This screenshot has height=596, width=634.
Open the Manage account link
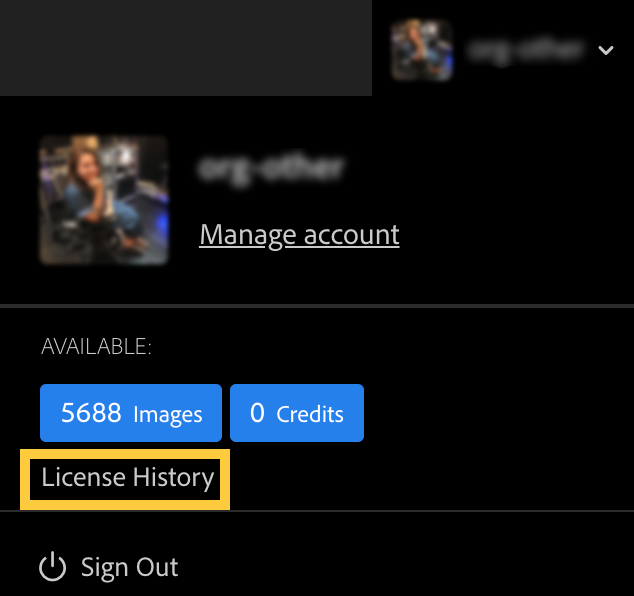pos(299,235)
